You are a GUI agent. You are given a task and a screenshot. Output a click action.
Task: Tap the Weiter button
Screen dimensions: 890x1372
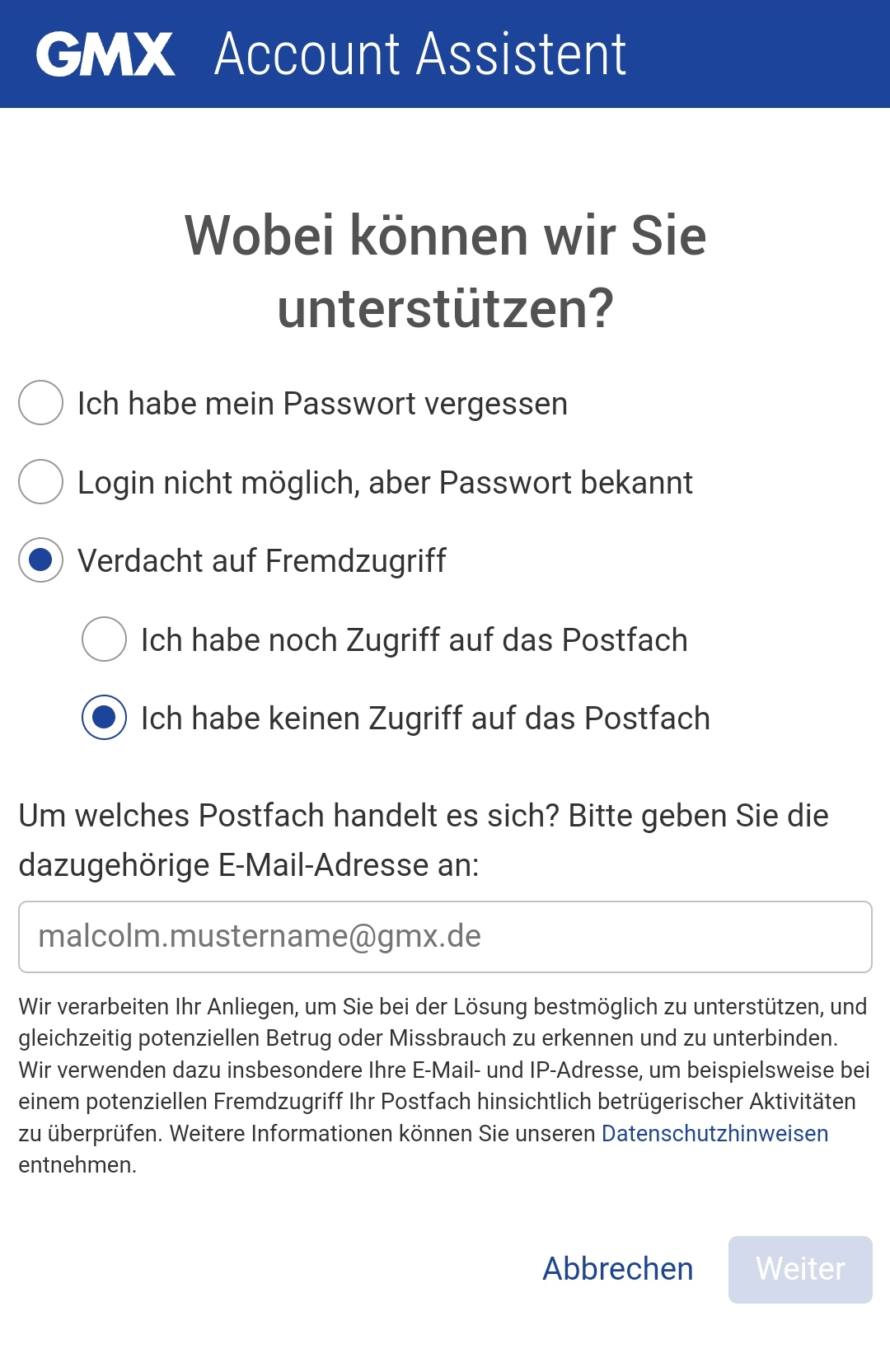799,1269
